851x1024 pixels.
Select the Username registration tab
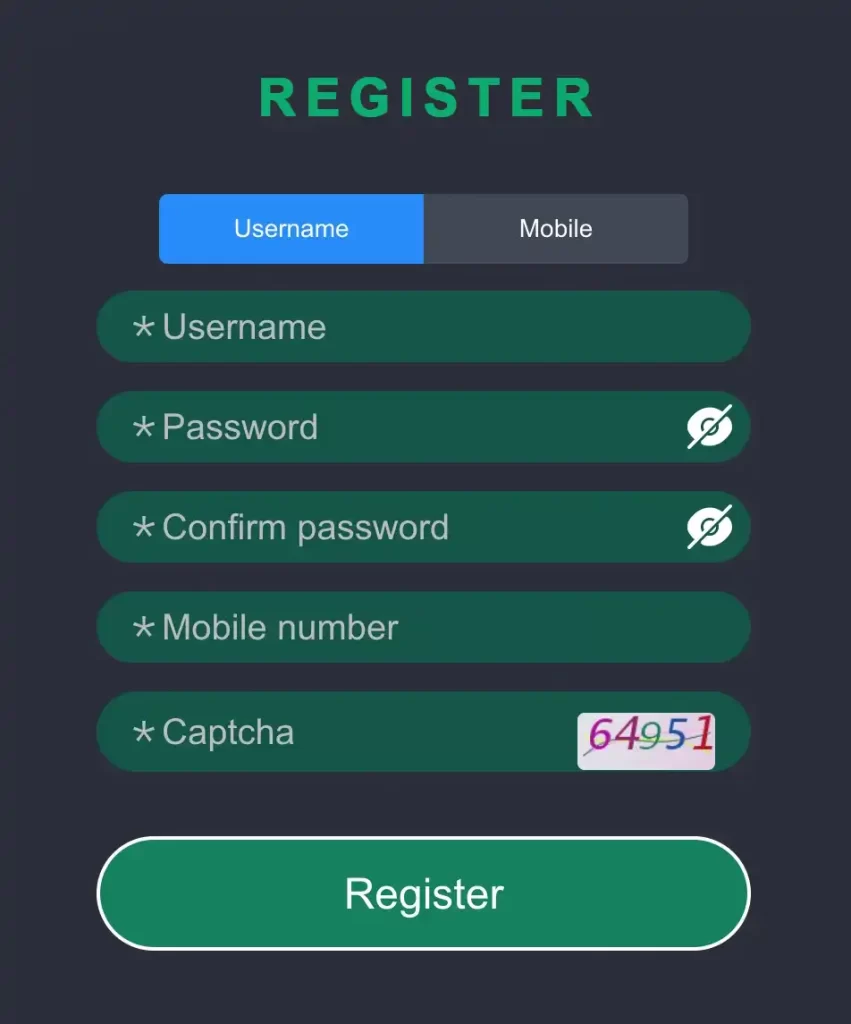[291, 229]
